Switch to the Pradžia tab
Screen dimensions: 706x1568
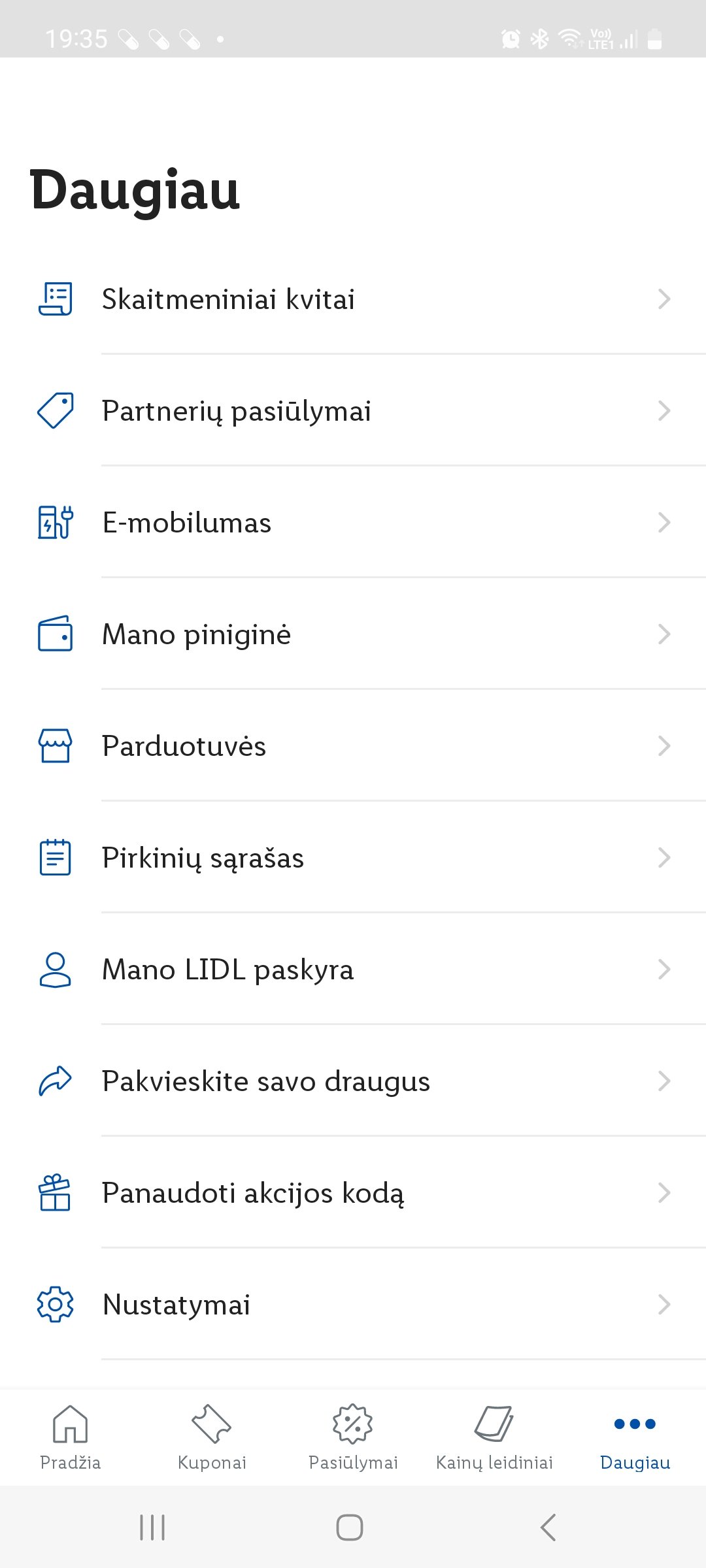(71, 1437)
